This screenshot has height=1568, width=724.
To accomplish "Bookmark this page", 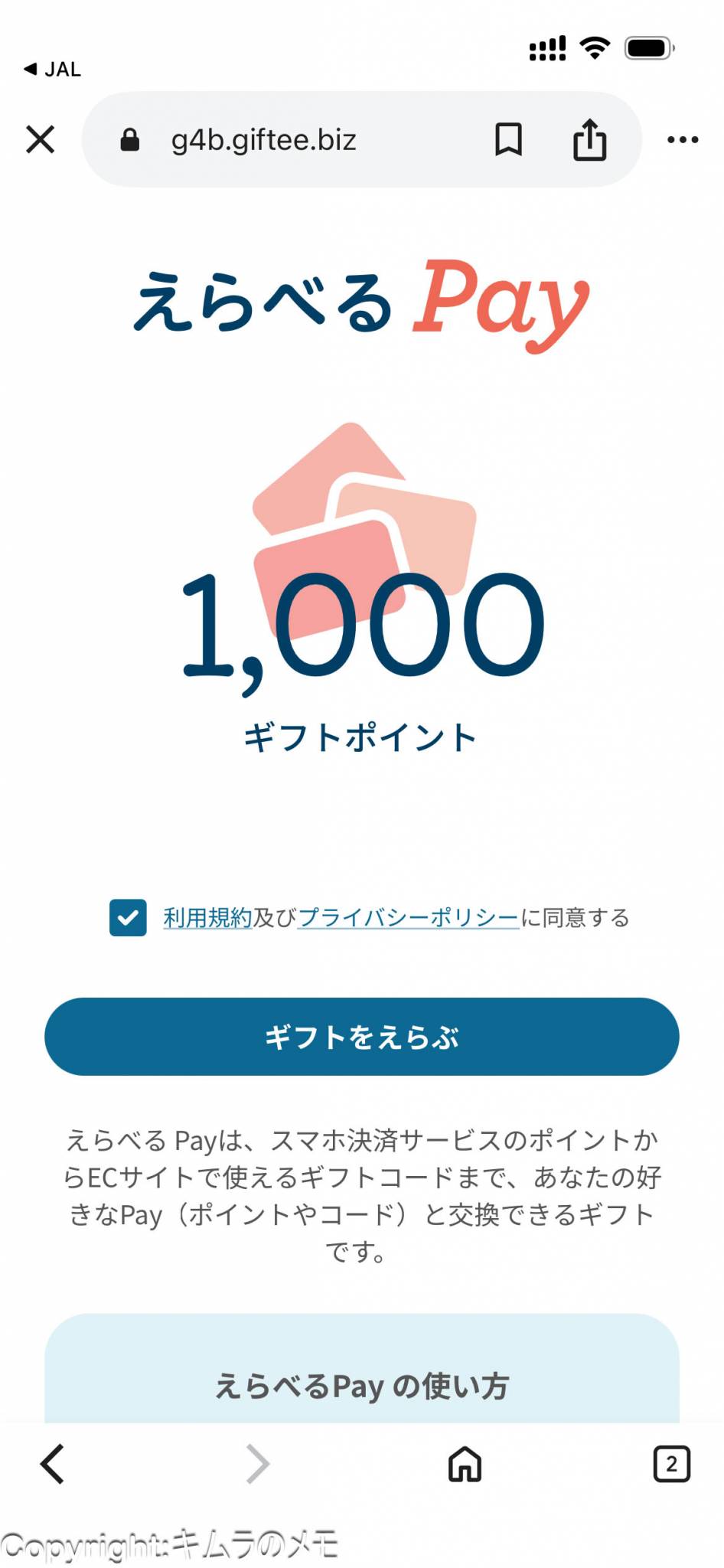I will coord(508,140).
